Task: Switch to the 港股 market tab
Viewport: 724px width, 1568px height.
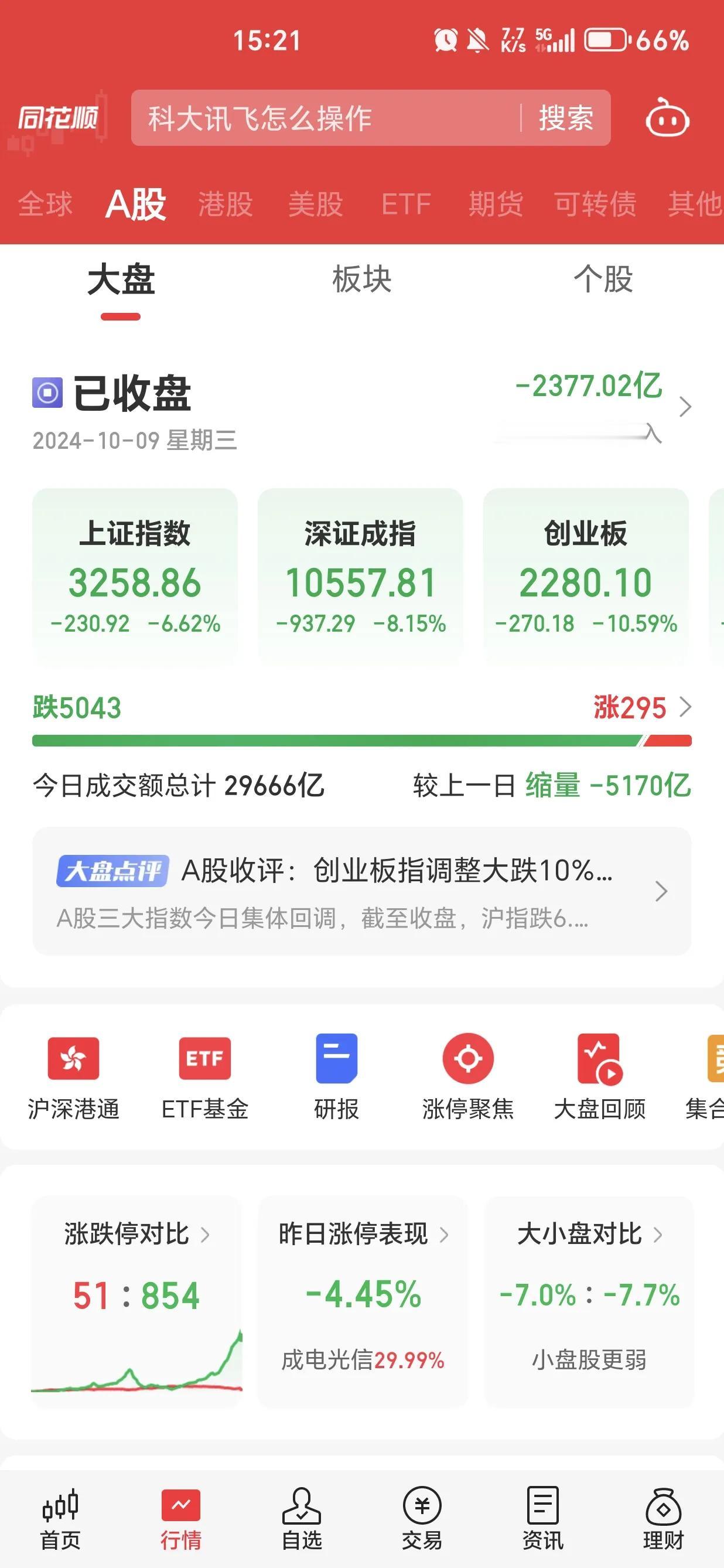Action: 224,204
